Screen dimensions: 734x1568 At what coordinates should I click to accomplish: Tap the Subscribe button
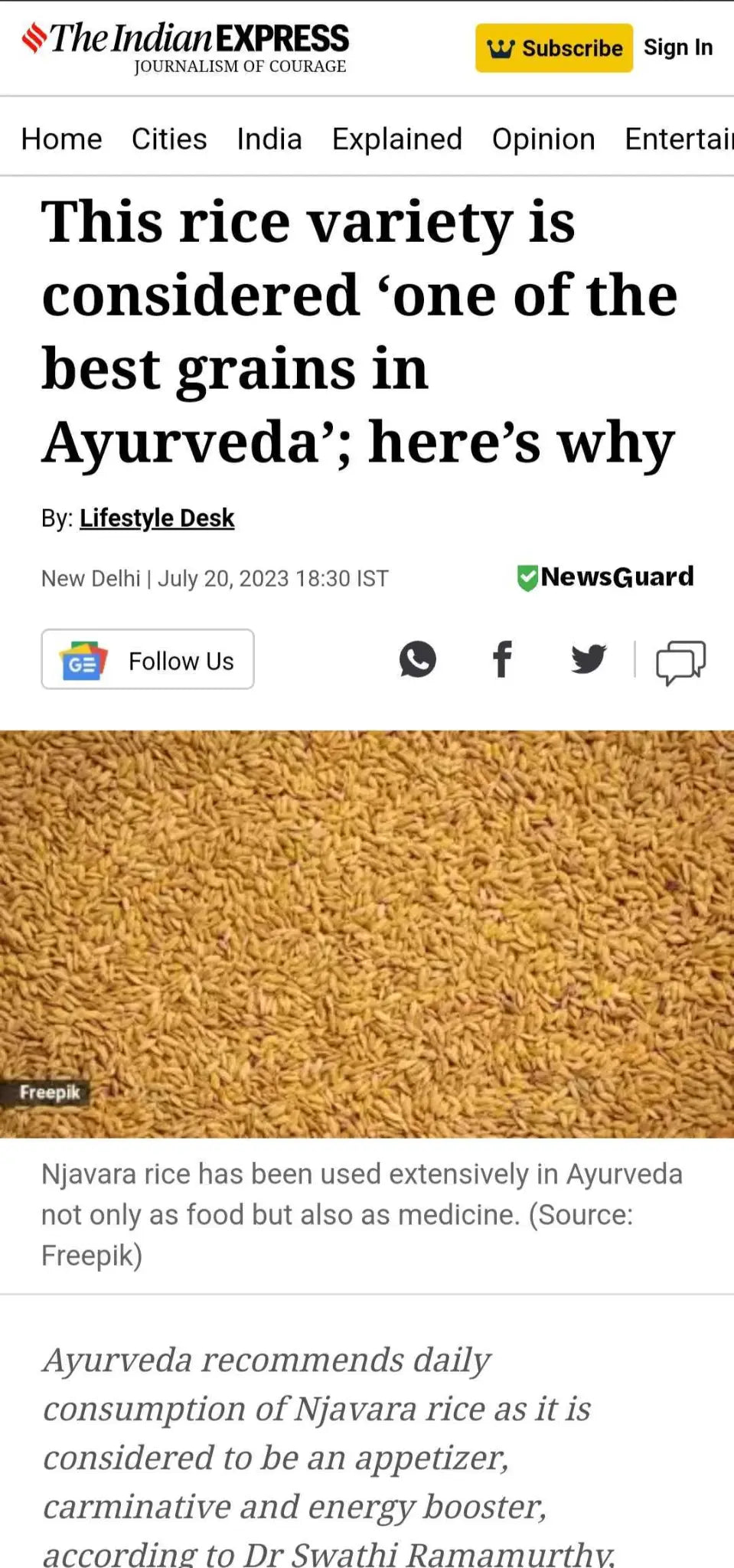click(553, 48)
